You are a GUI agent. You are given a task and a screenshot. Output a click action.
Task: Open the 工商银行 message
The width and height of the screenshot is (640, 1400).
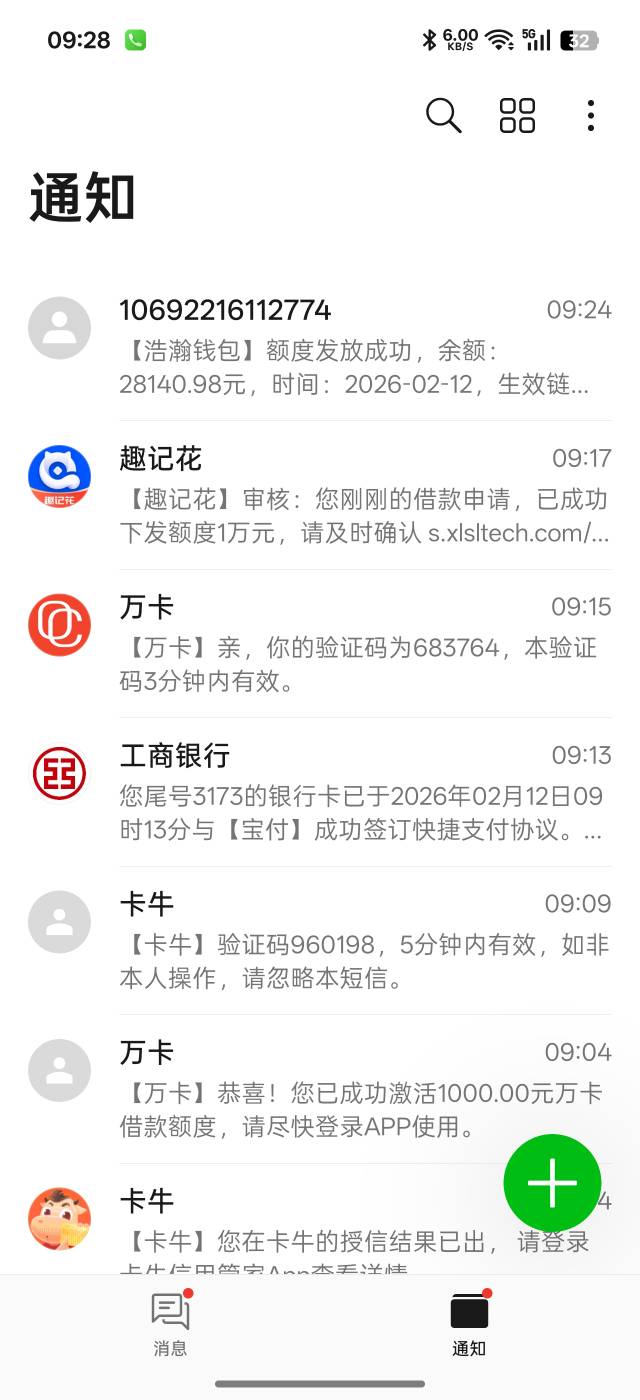pos(320,792)
